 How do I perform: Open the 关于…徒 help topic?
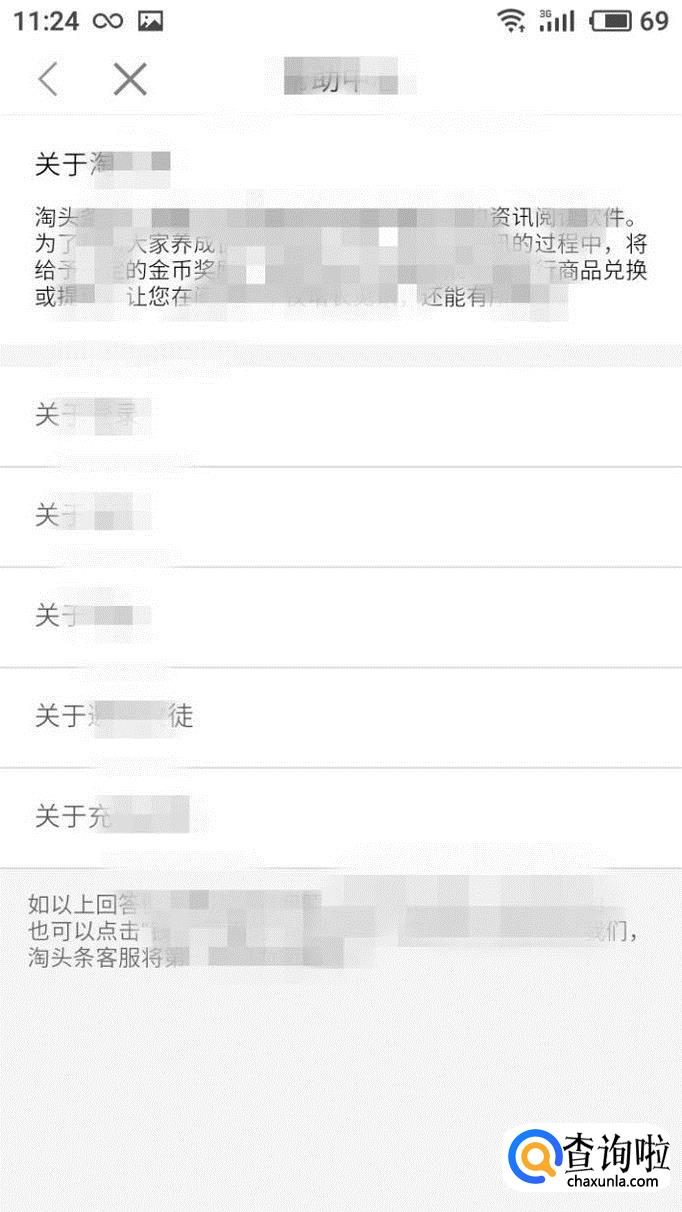[x=115, y=716]
